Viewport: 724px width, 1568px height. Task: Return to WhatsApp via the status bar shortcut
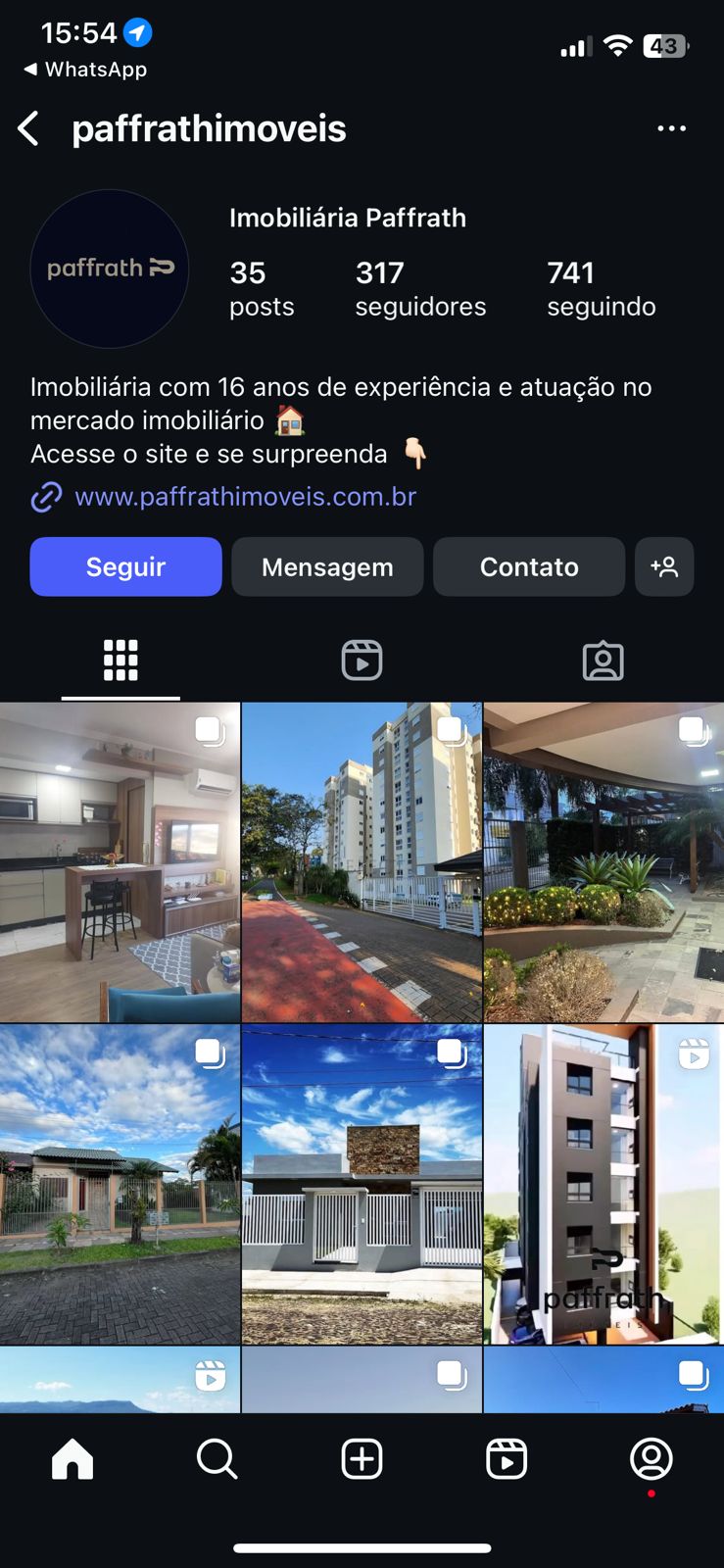pyautogui.click(x=83, y=69)
